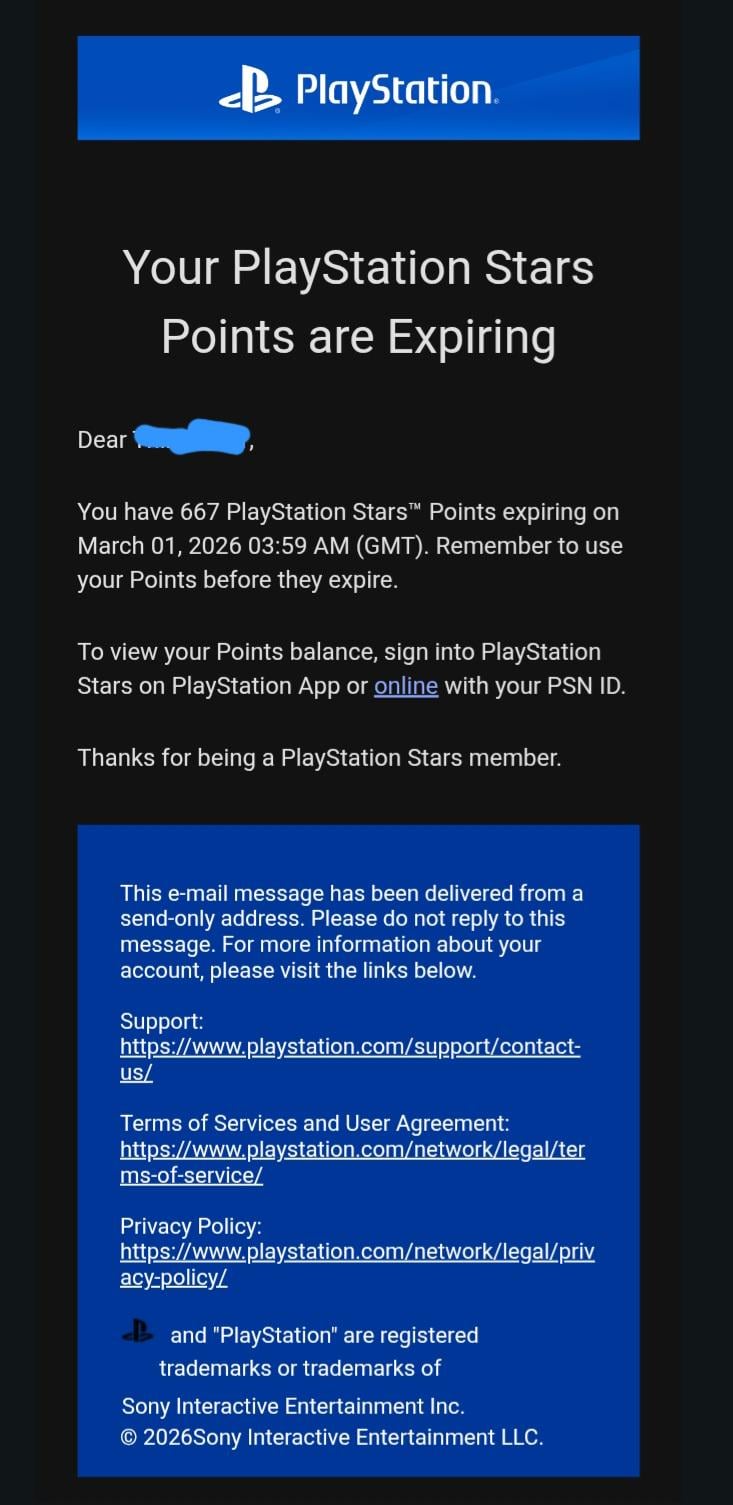Open the Privacy Policy link
This screenshot has width=733, height=1505.
click(x=357, y=1252)
